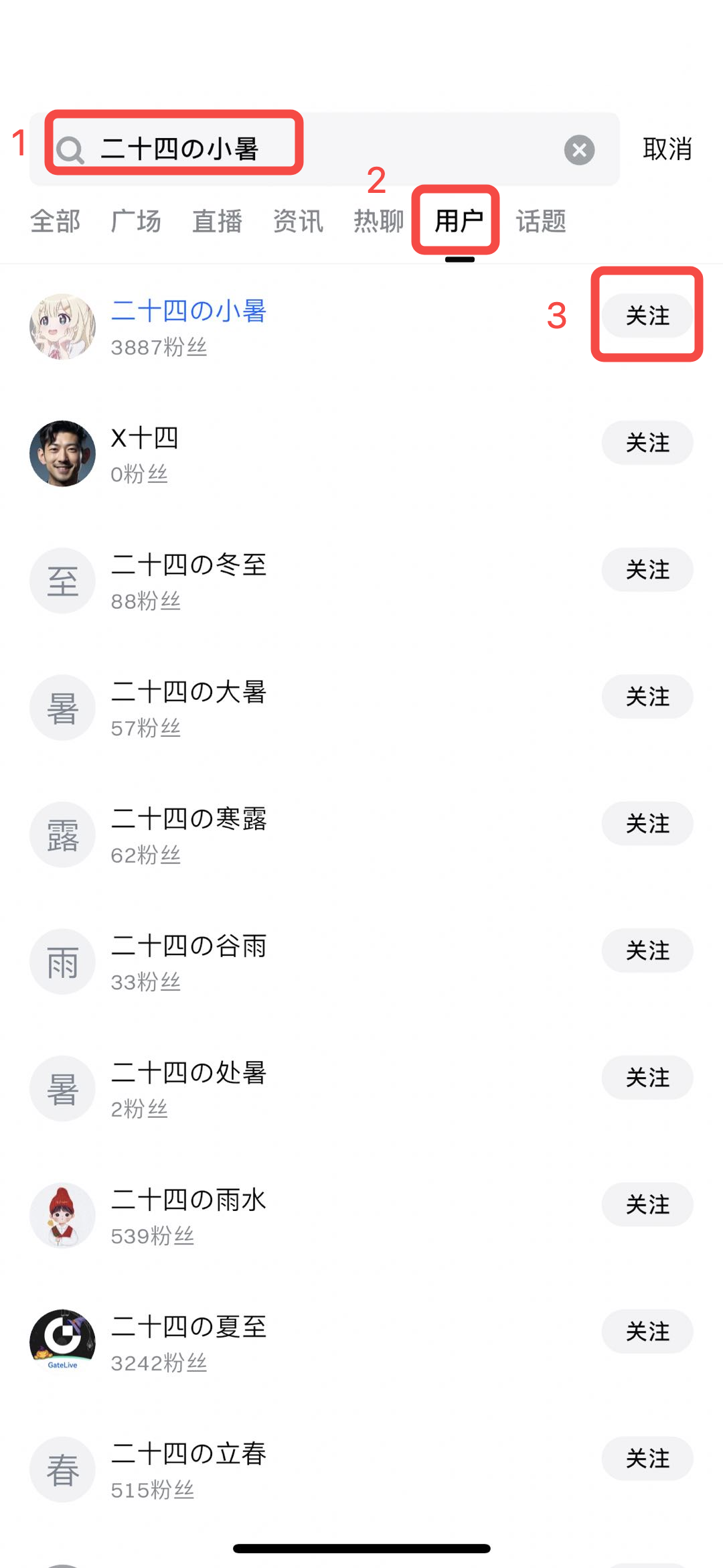723x1568 pixels.
Task: Open the profile of 二十四の大暑
Action: (188, 693)
